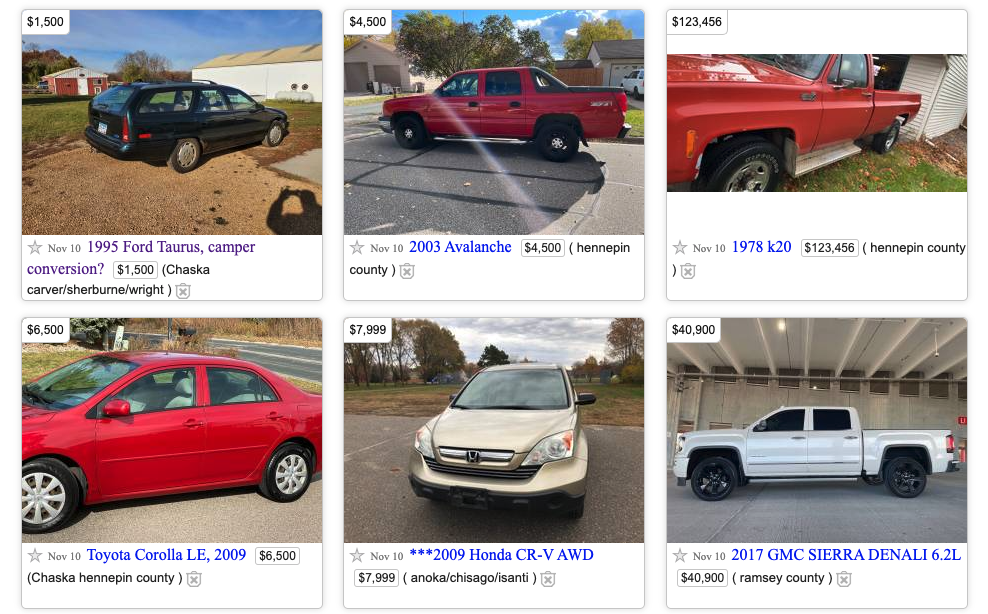This screenshot has height=614, width=988.
Task: Open the 1978 k20 listing title
Action: 761,247
